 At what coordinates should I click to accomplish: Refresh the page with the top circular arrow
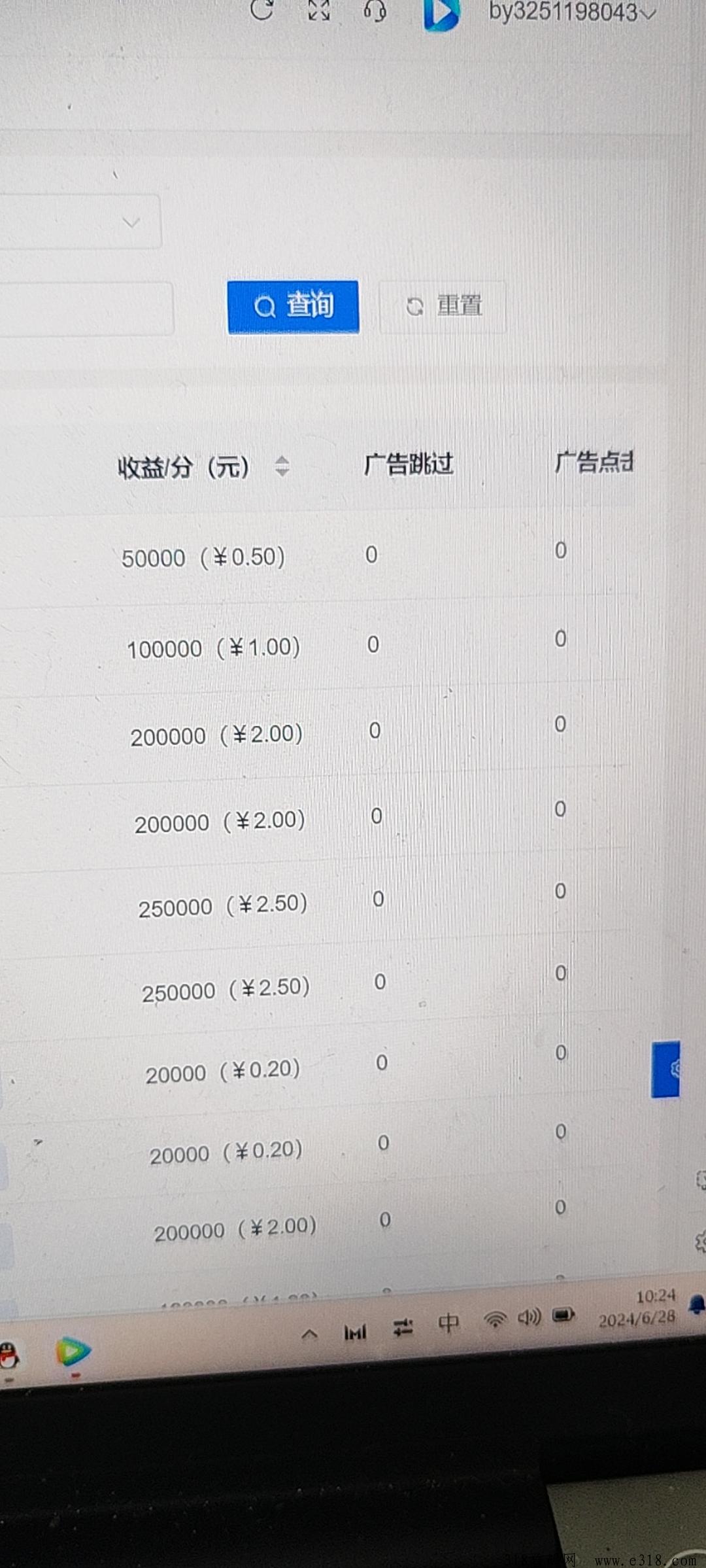click(262, 10)
